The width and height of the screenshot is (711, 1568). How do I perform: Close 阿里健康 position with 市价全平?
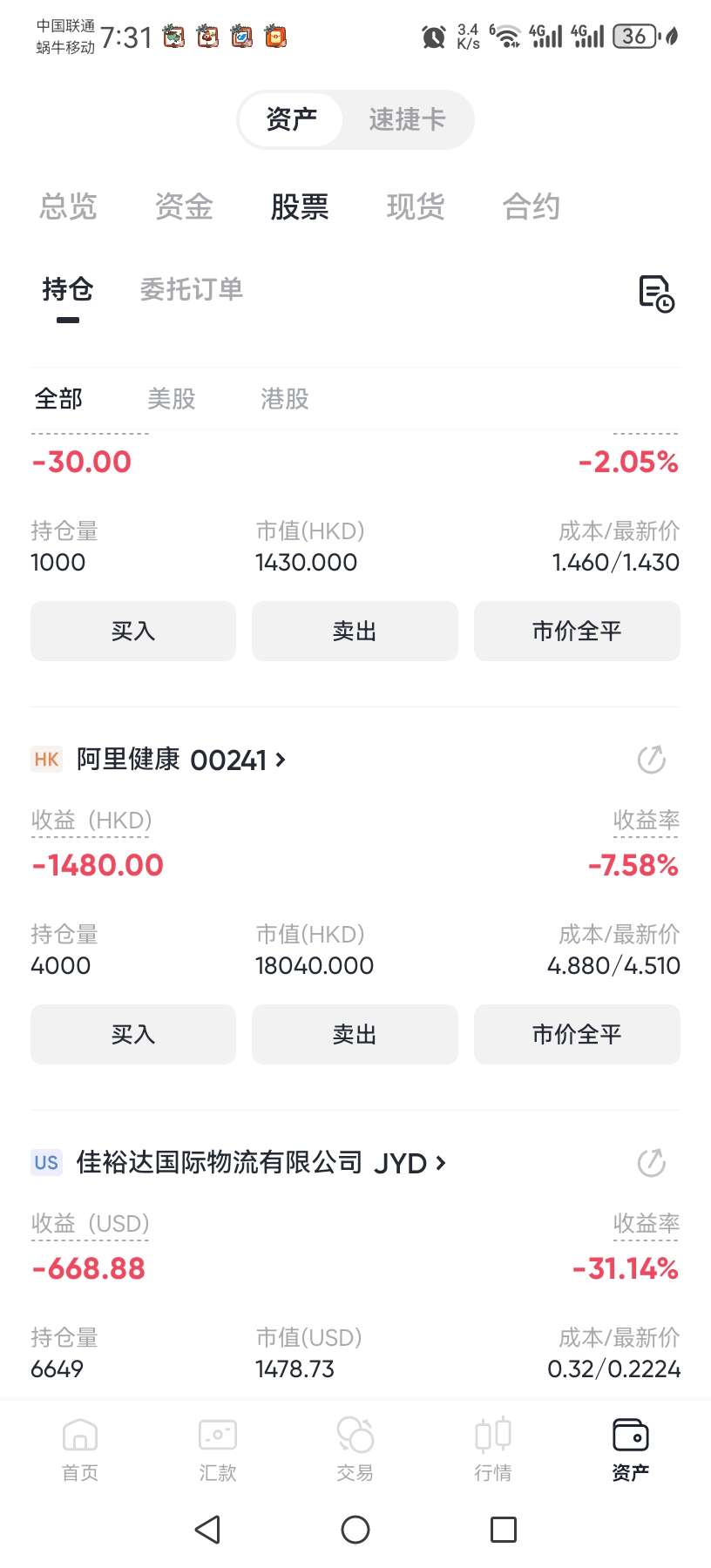(577, 1034)
